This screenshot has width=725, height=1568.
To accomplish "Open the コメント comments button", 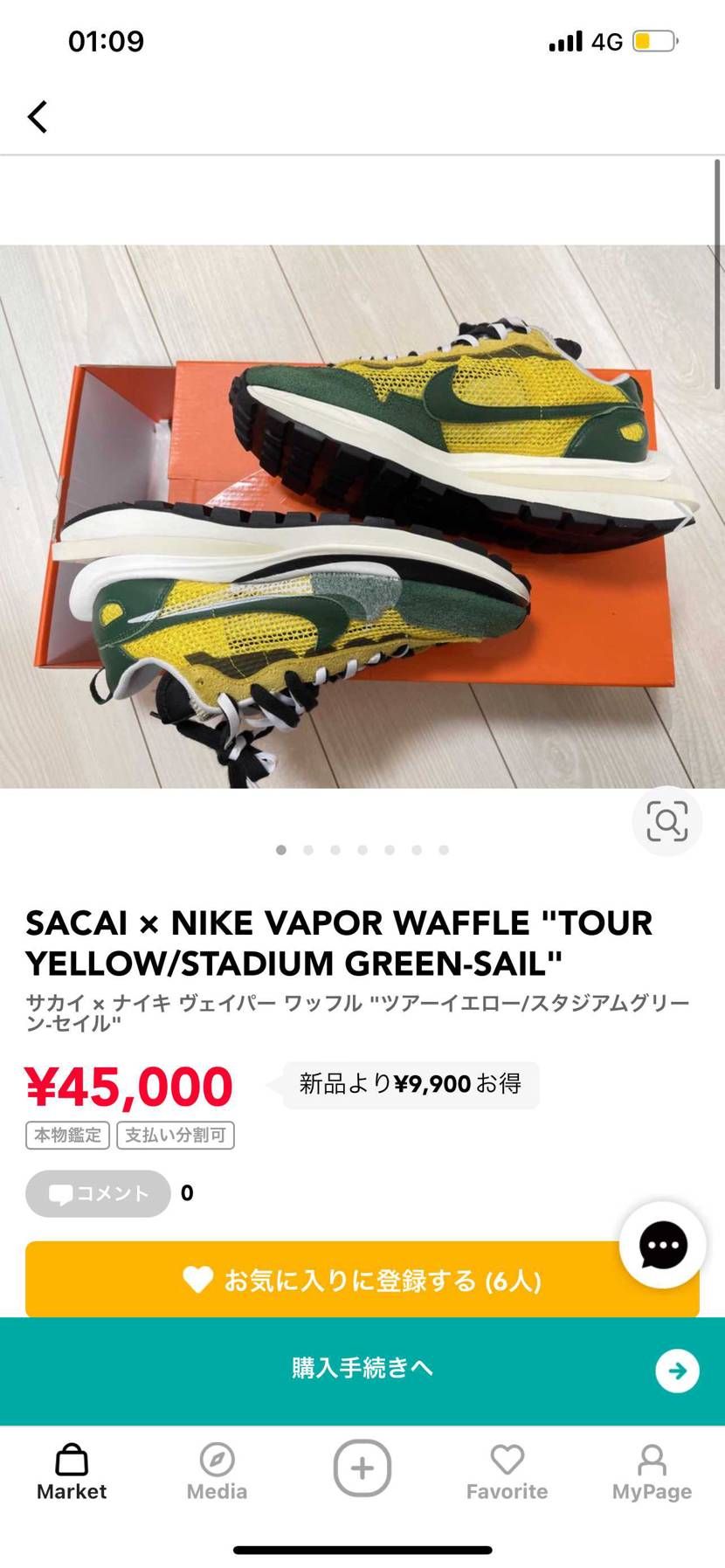I will pyautogui.click(x=98, y=1193).
